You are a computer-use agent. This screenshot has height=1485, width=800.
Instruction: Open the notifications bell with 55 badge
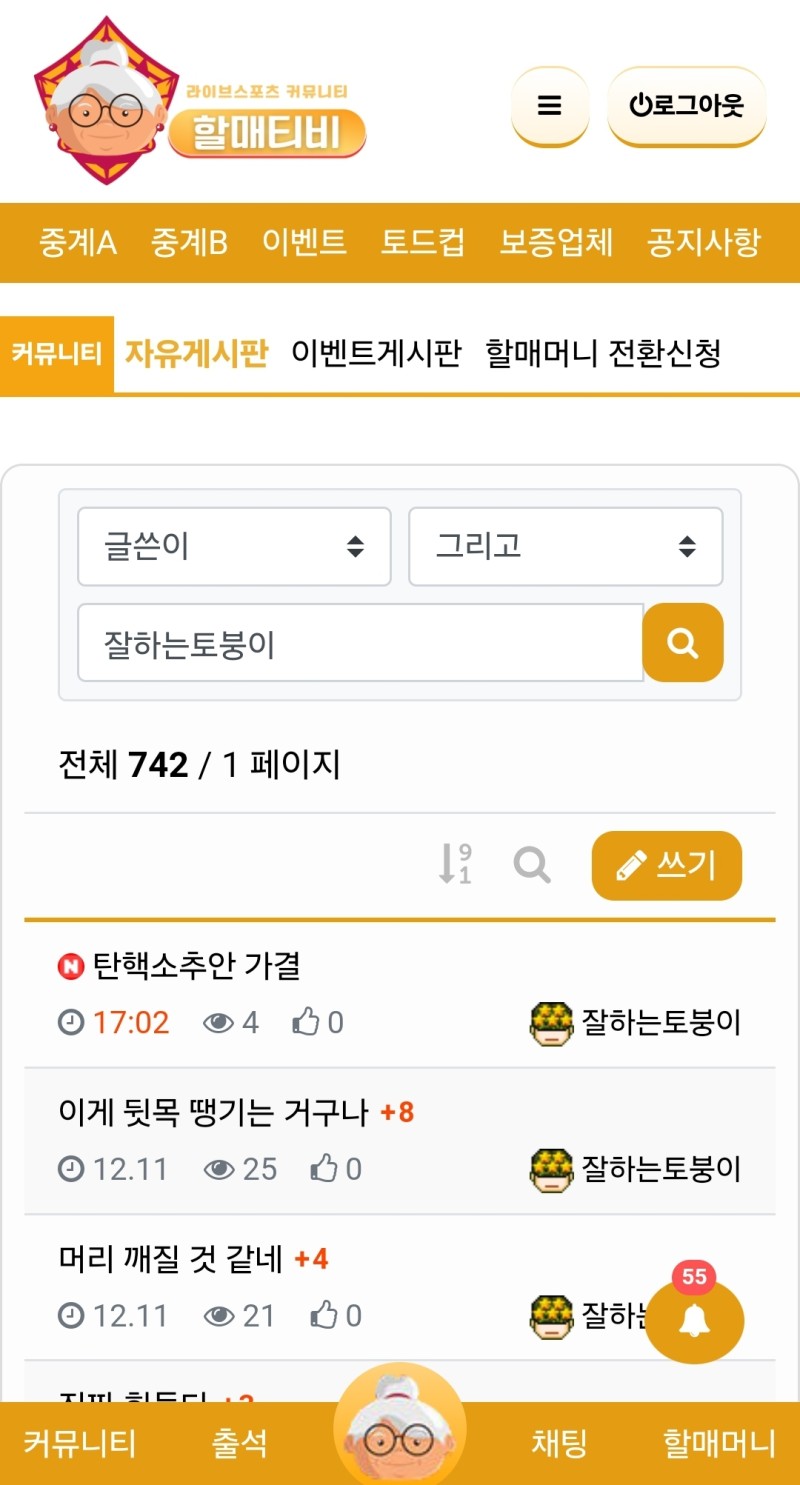tap(694, 1320)
